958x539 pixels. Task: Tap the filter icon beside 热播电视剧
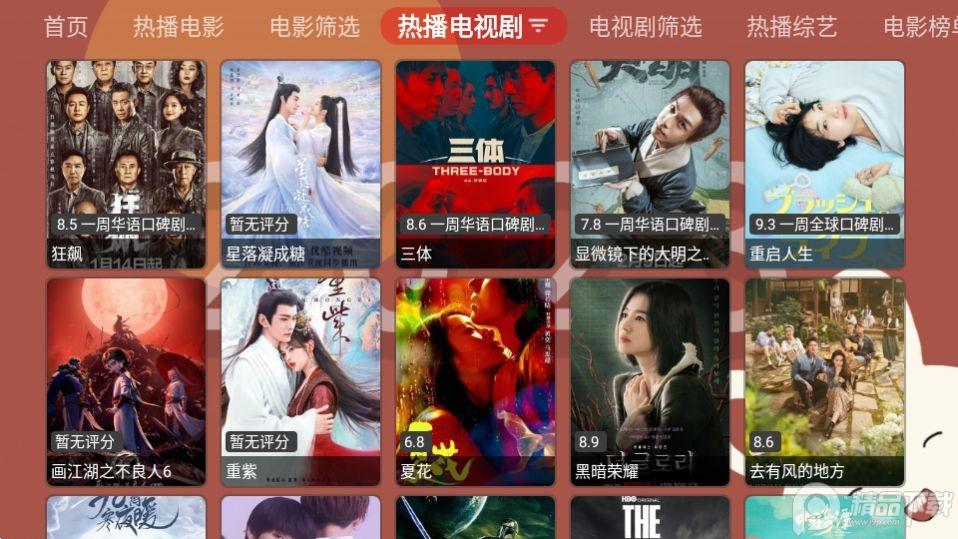pos(539,26)
